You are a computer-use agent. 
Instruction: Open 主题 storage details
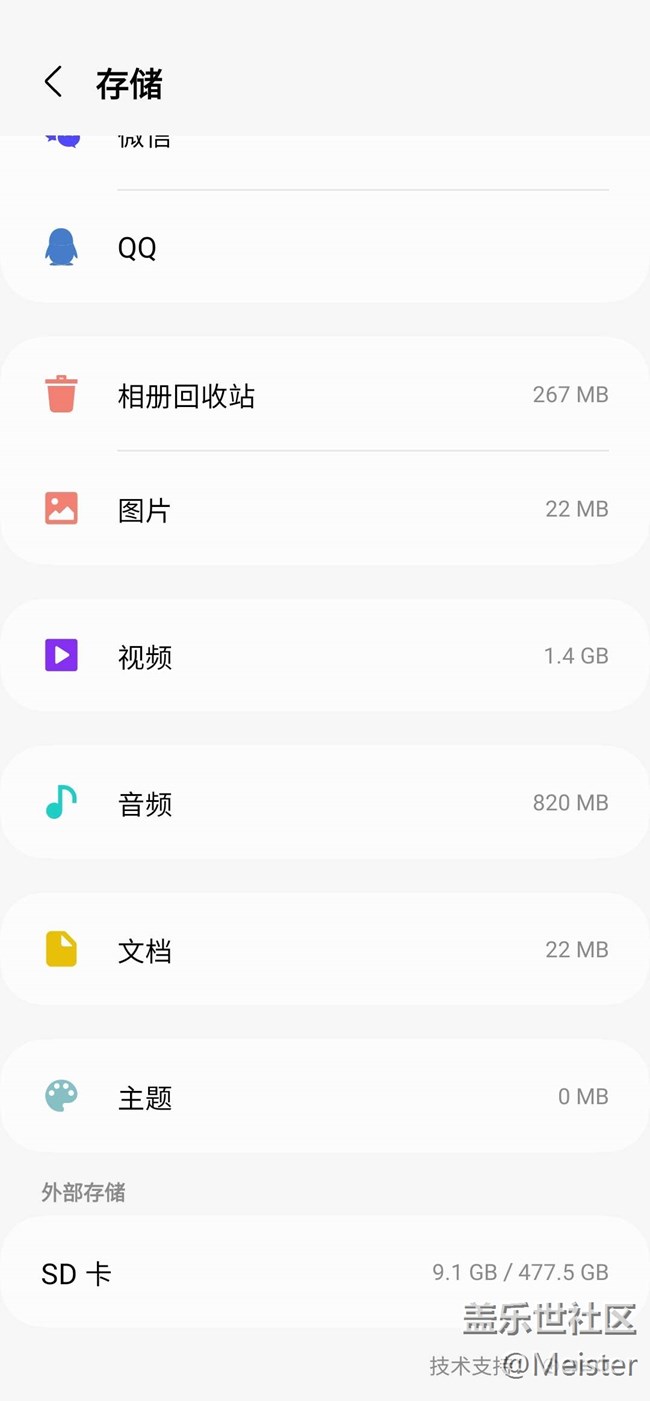click(324, 1097)
